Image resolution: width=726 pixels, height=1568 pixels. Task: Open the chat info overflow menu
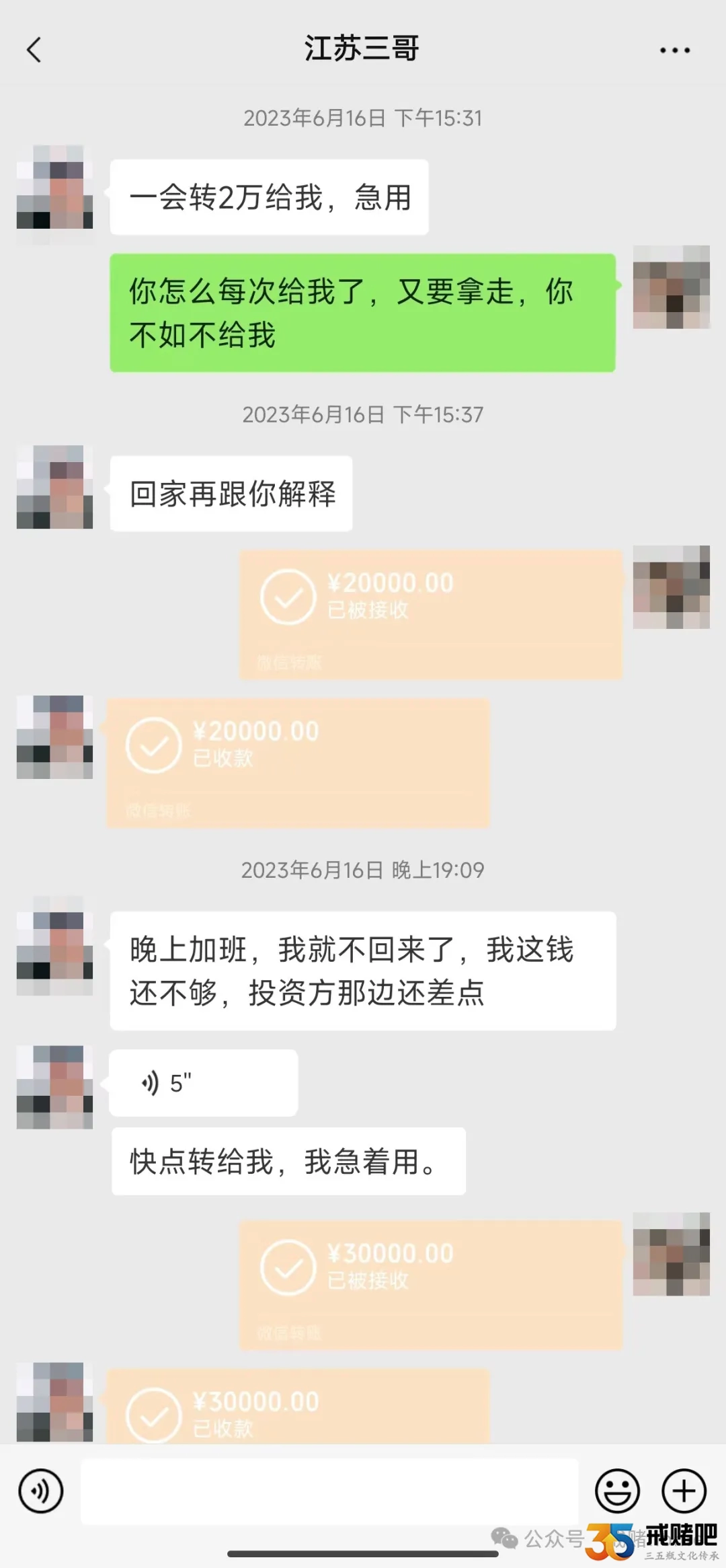674,50
